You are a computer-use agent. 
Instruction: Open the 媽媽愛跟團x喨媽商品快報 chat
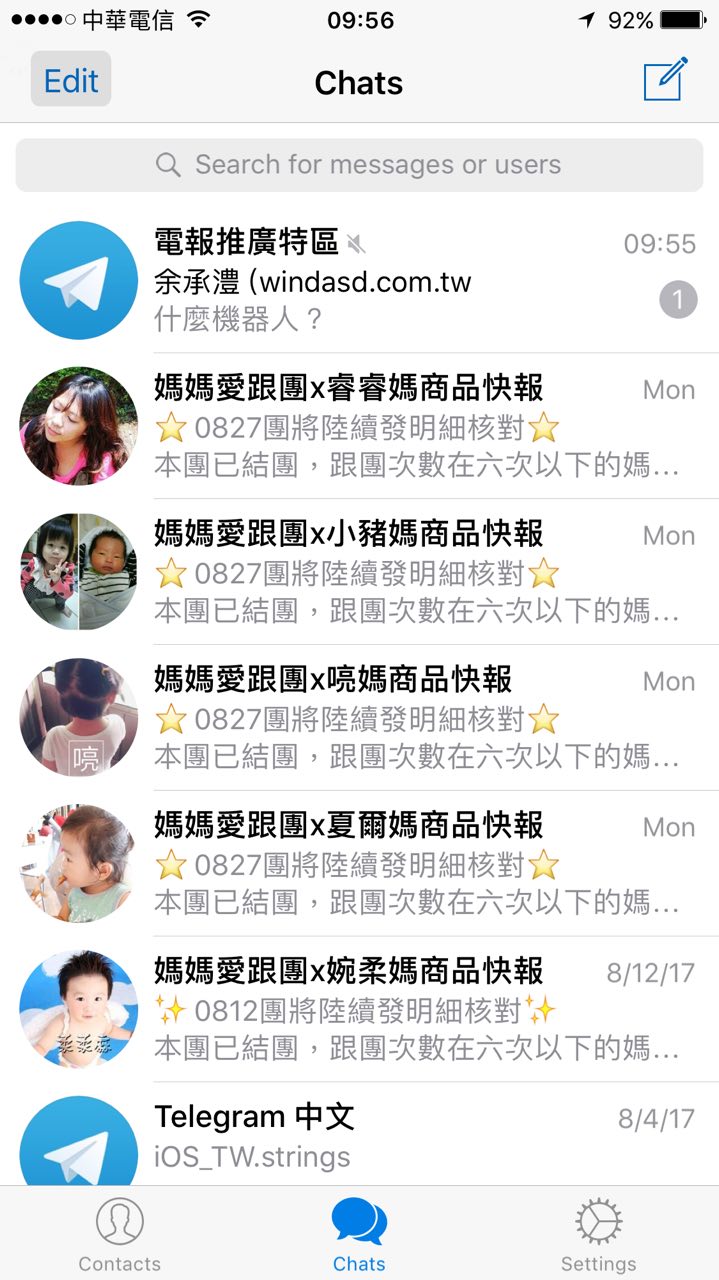(400, 718)
